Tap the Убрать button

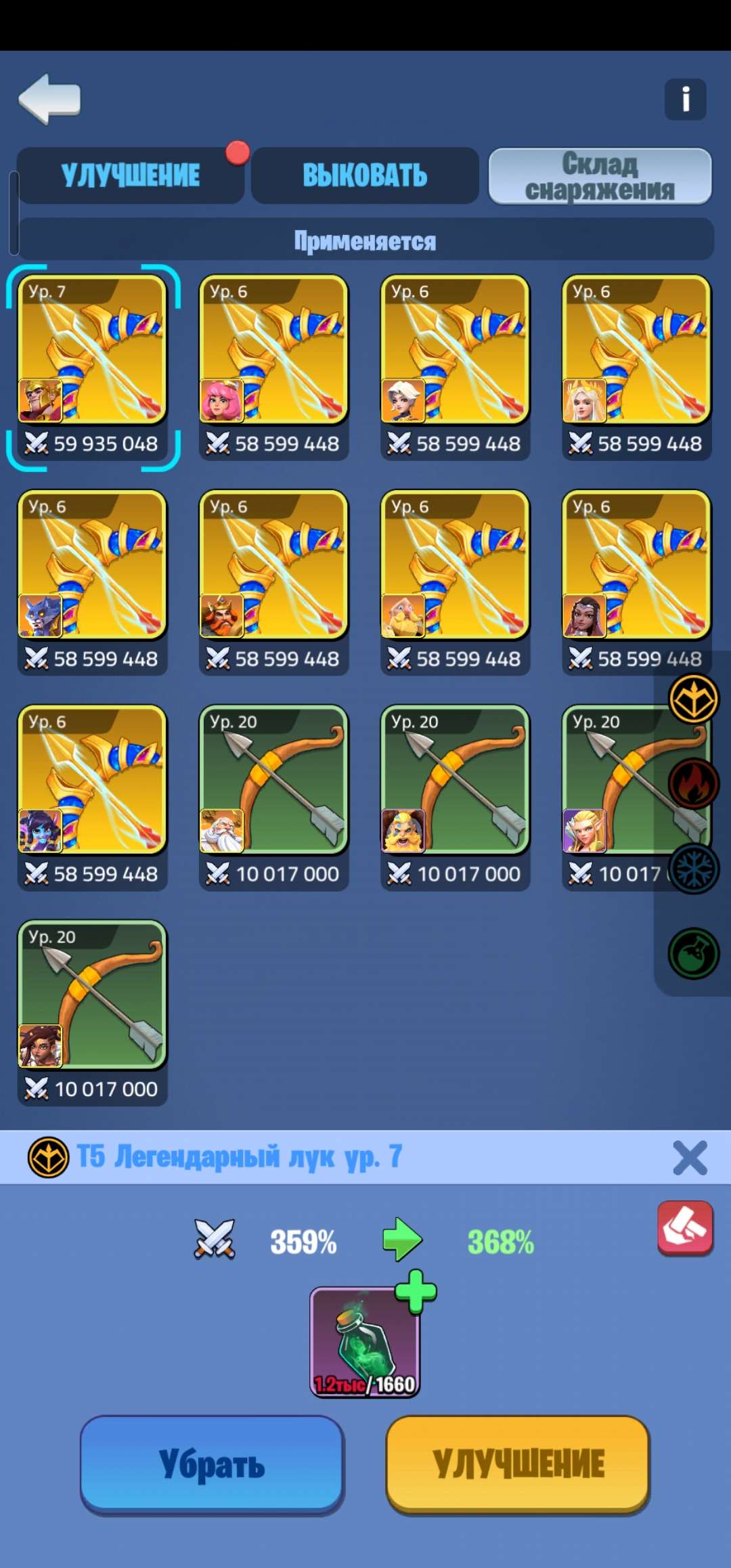coord(212,1464)
